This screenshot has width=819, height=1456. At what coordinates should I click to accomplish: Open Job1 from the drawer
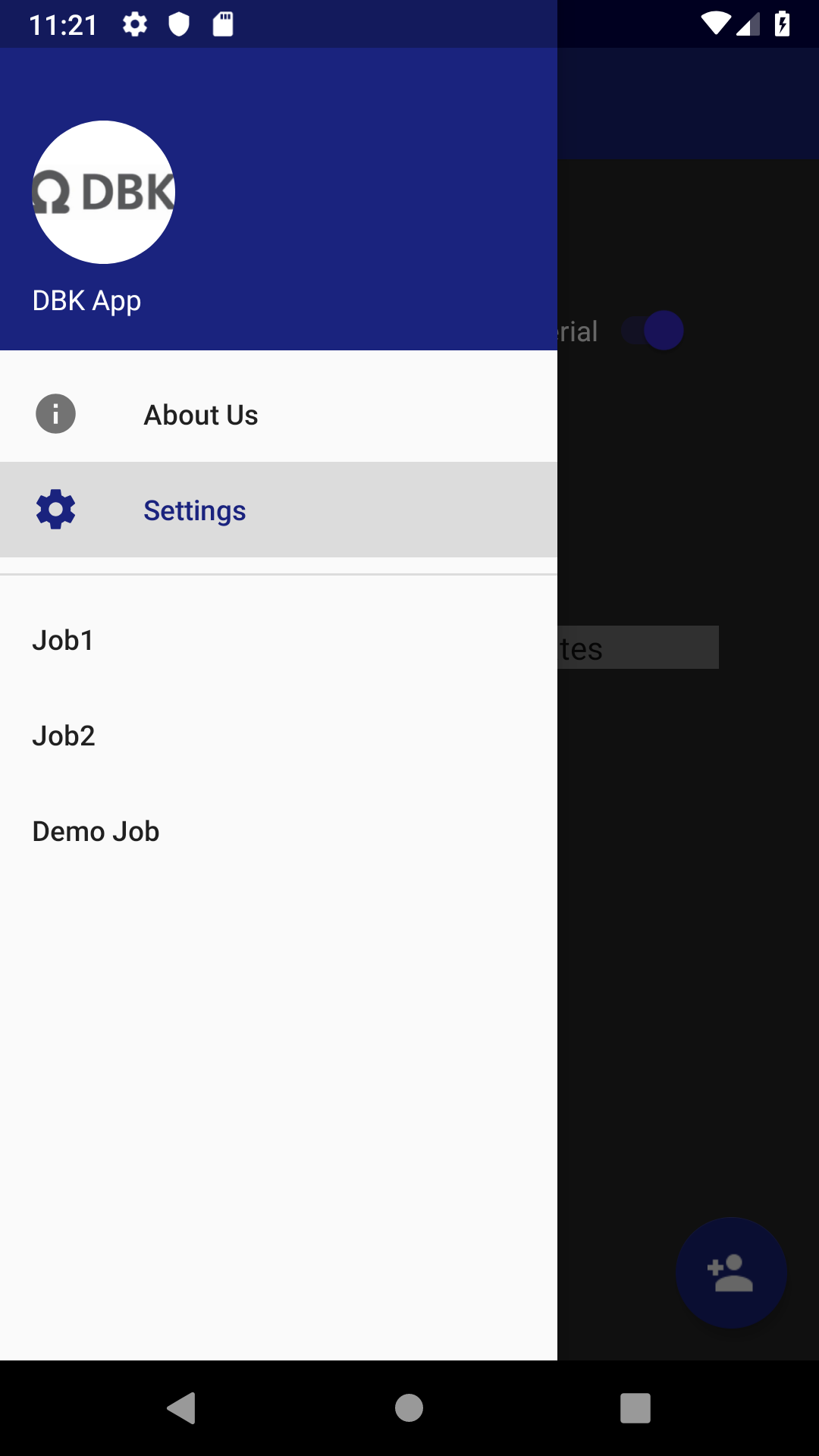tap(278, 641)
